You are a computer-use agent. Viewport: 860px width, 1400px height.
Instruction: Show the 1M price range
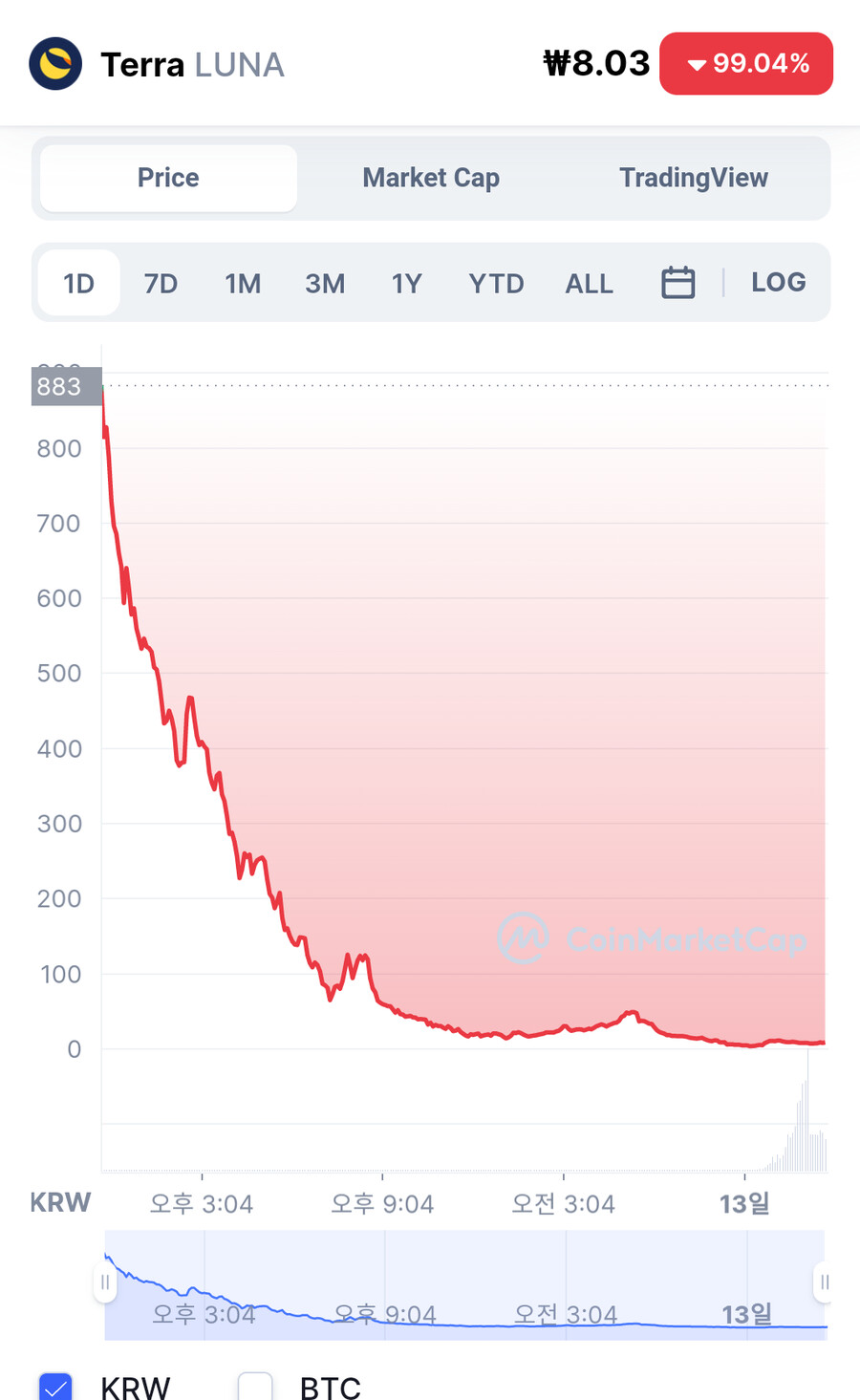tap(243, 283)
